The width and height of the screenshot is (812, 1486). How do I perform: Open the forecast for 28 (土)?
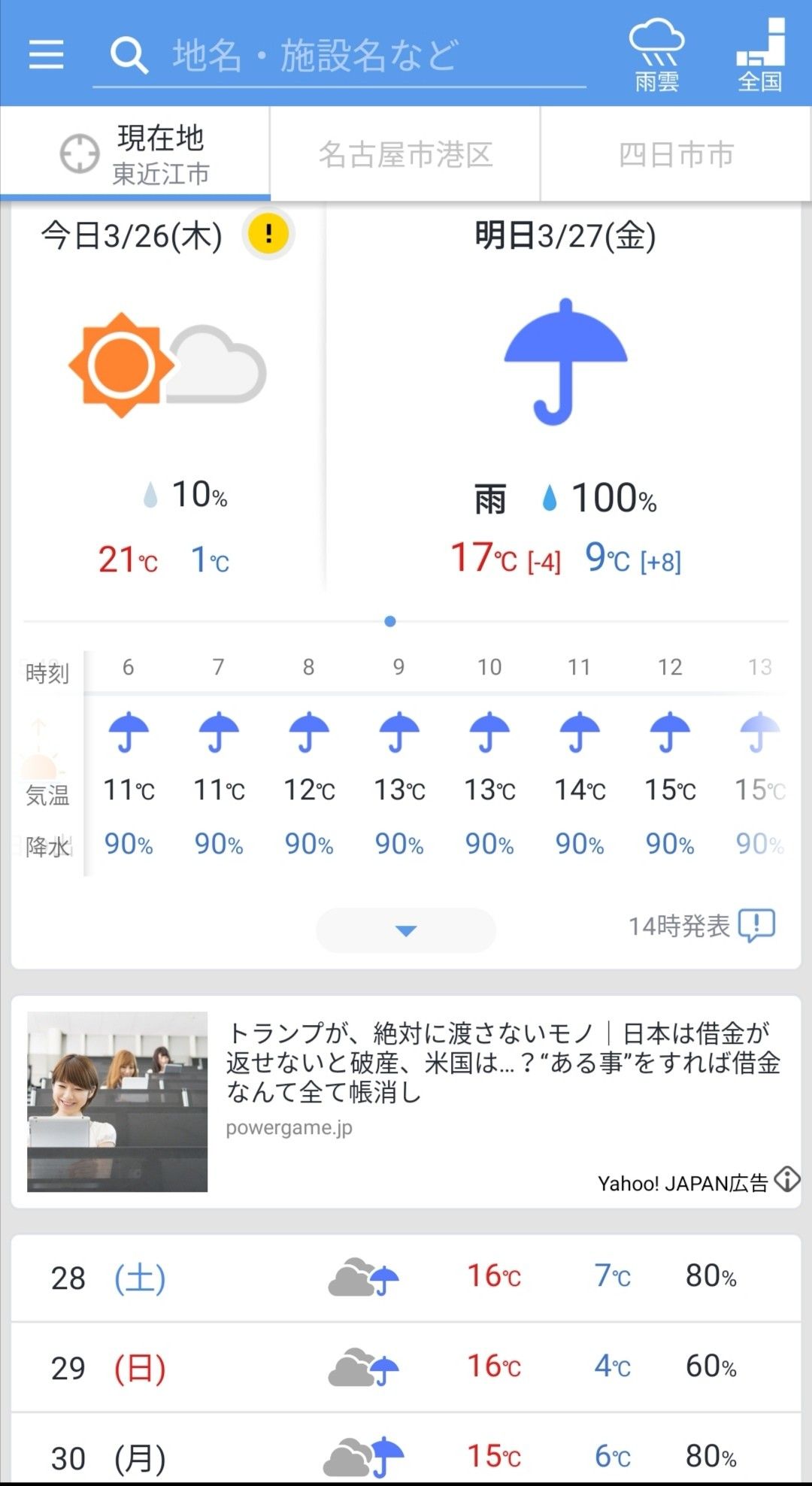pyautogui.click(x=406, y=1277)
